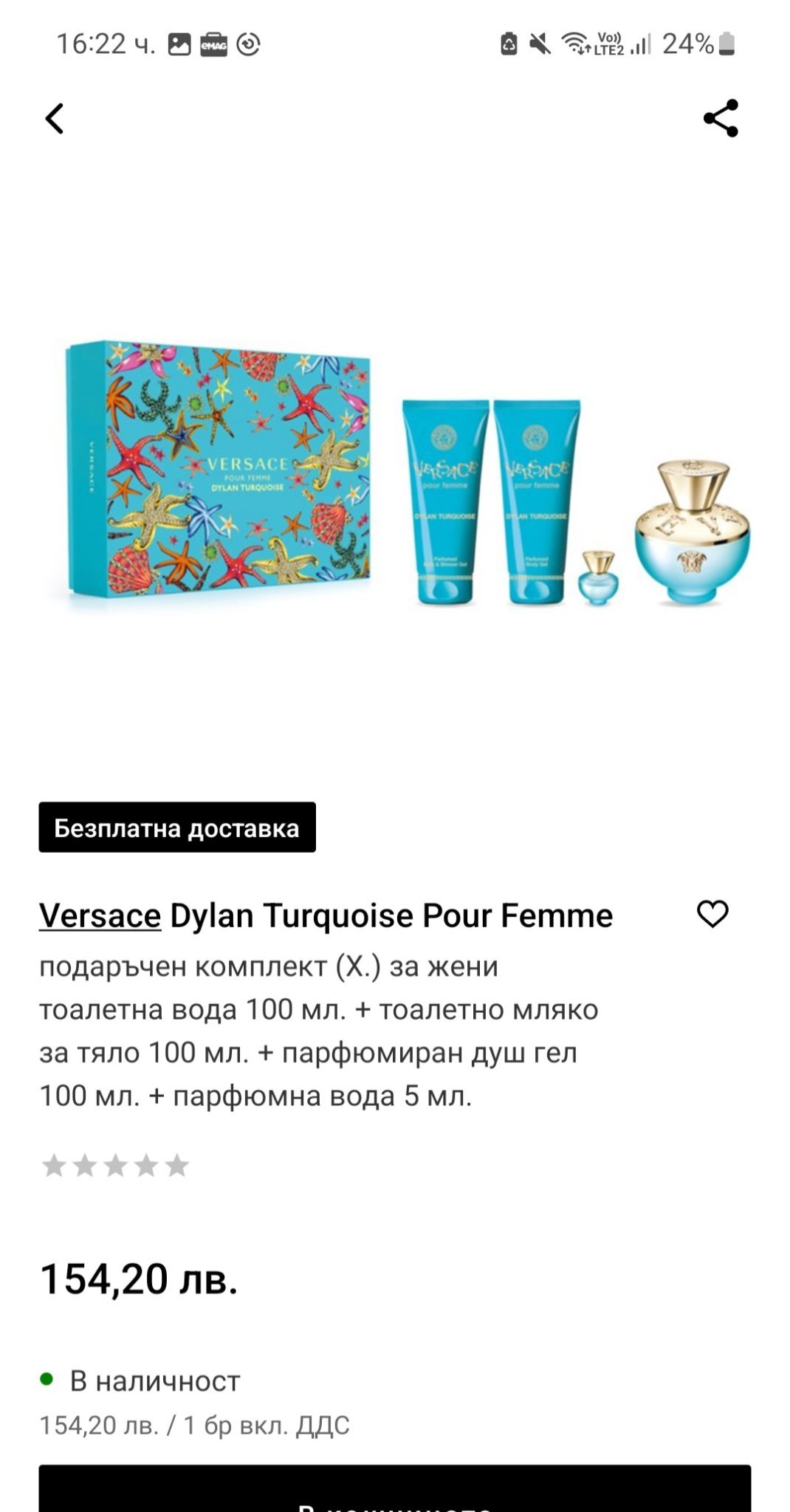The image size is (790, 1512).
Task: Open the star rating reviews
Action: click(x=115, y=1166)
